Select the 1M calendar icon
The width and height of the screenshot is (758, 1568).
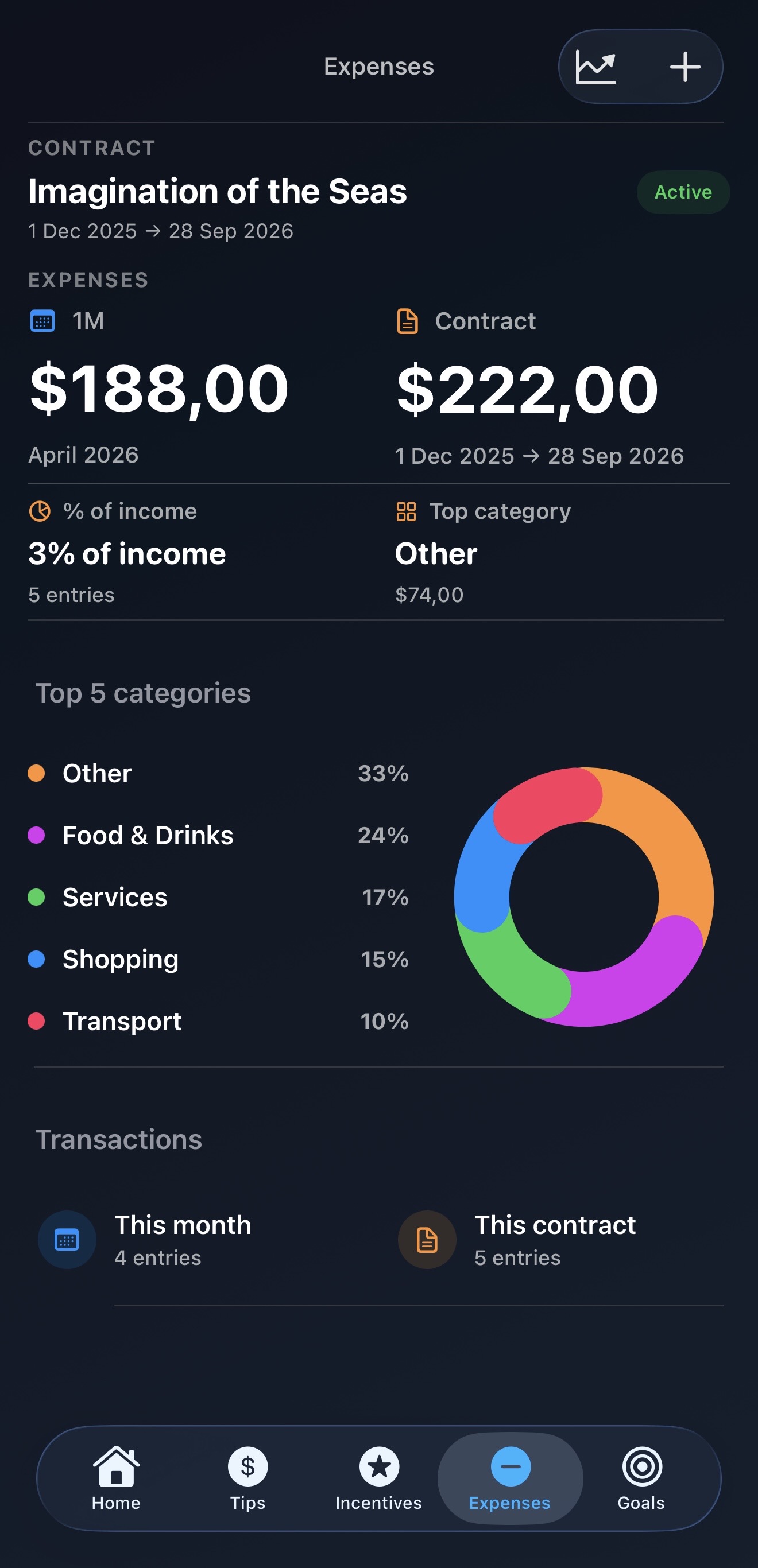pyautogui.click(x=41, y=321)
